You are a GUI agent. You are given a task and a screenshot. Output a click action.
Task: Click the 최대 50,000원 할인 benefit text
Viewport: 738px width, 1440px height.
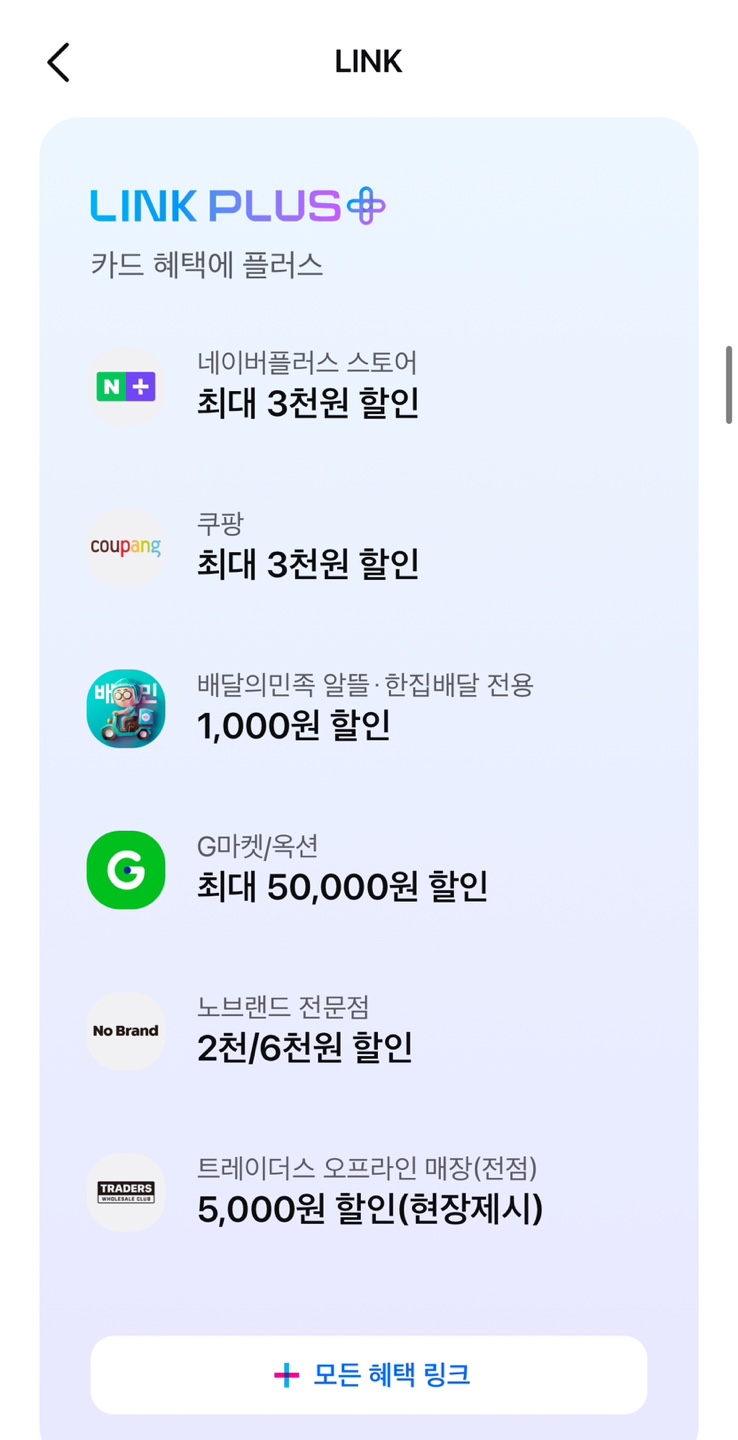pos(340,887)
